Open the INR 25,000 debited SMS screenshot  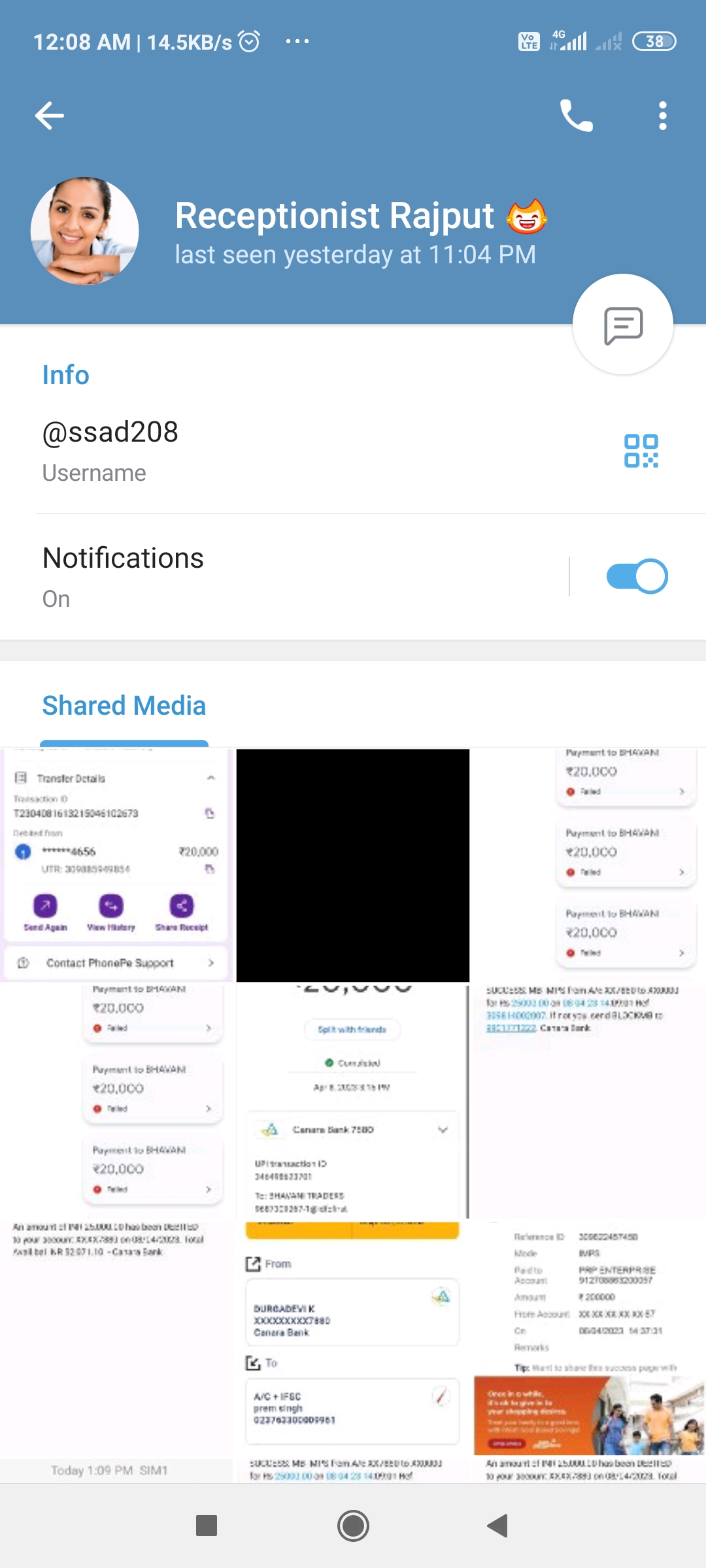(x=116, y=1339)
